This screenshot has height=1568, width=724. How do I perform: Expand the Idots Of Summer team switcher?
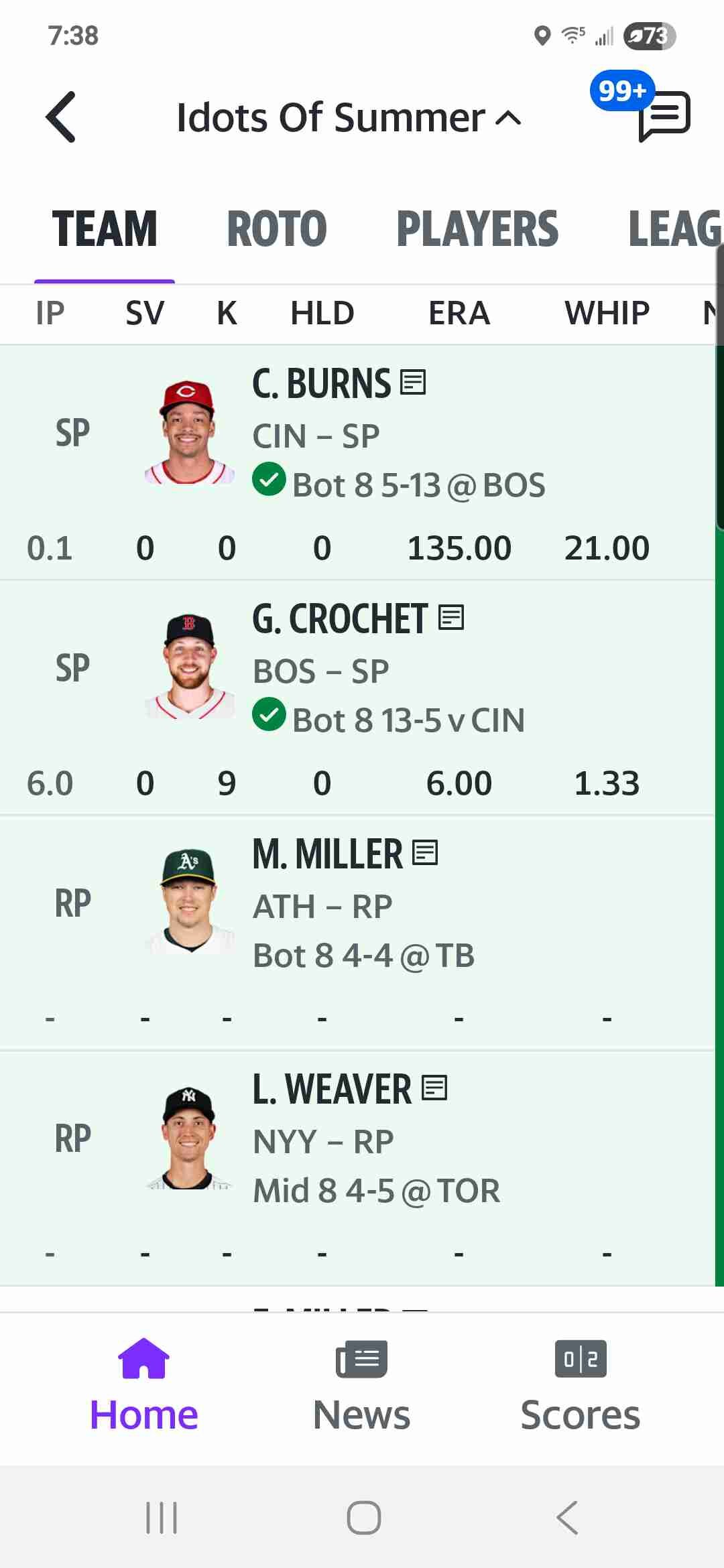pyautogui.click(x=349, y=118)
